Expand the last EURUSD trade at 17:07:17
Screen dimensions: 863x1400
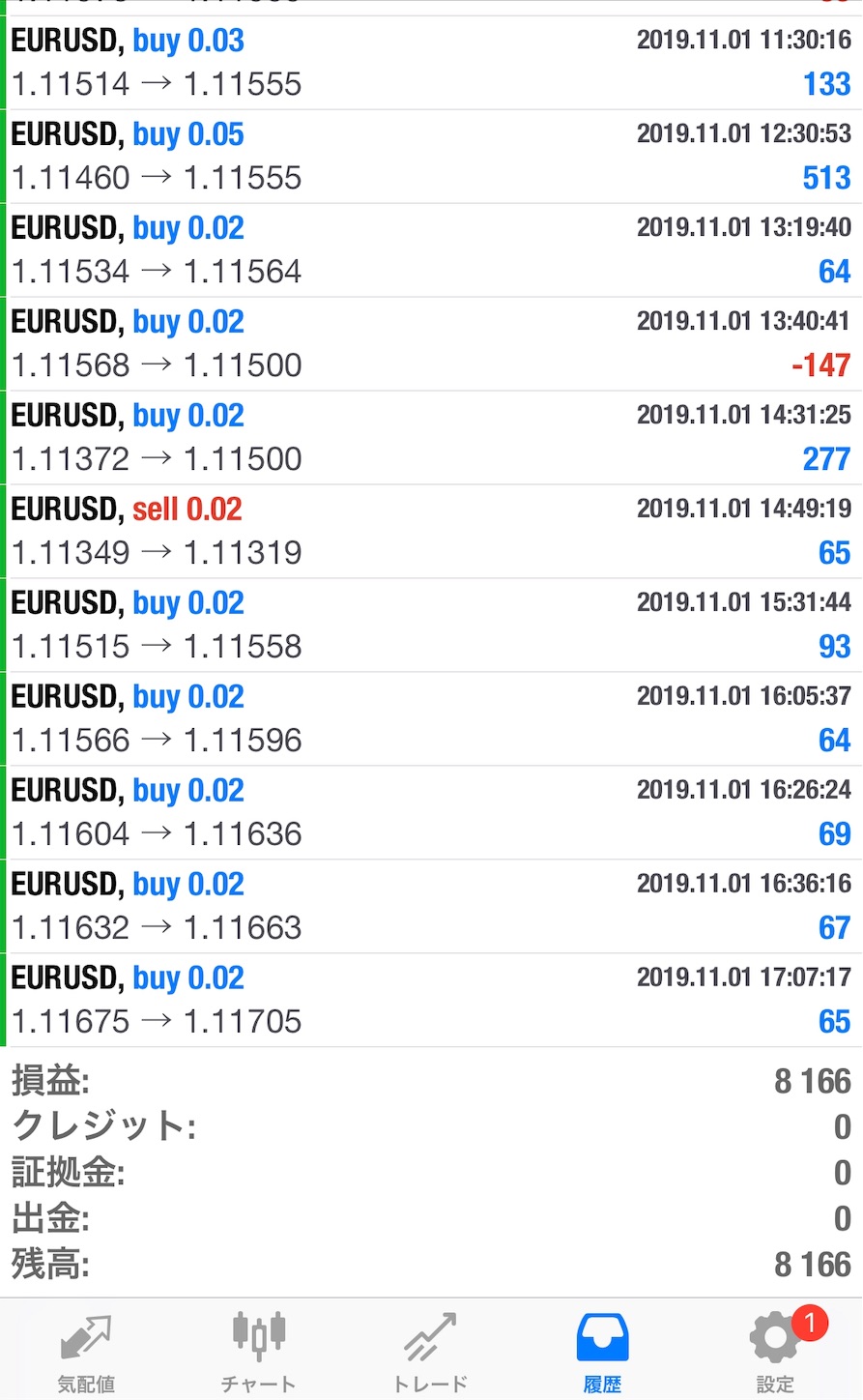431,1001
